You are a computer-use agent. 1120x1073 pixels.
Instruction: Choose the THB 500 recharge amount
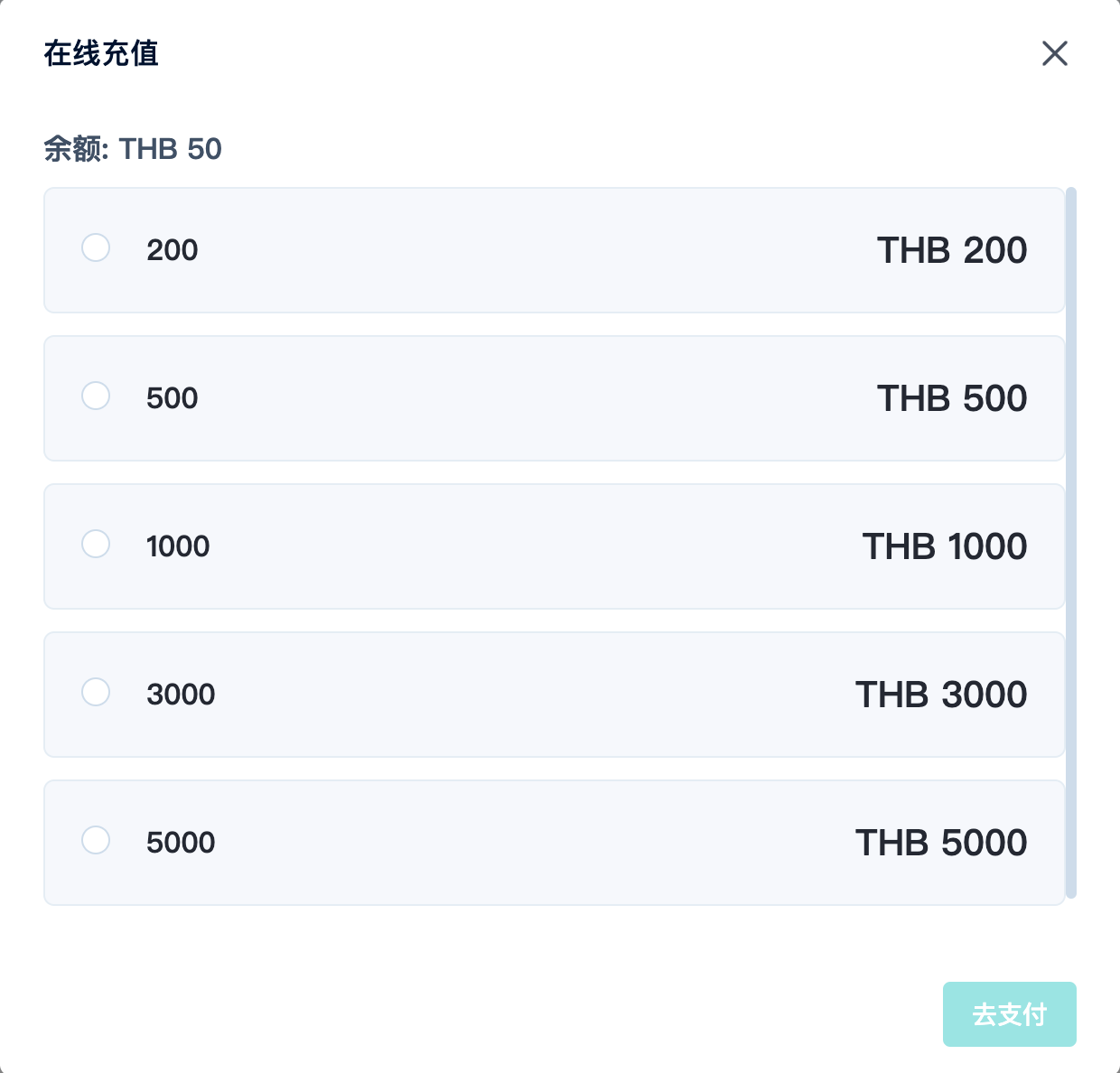96,396
